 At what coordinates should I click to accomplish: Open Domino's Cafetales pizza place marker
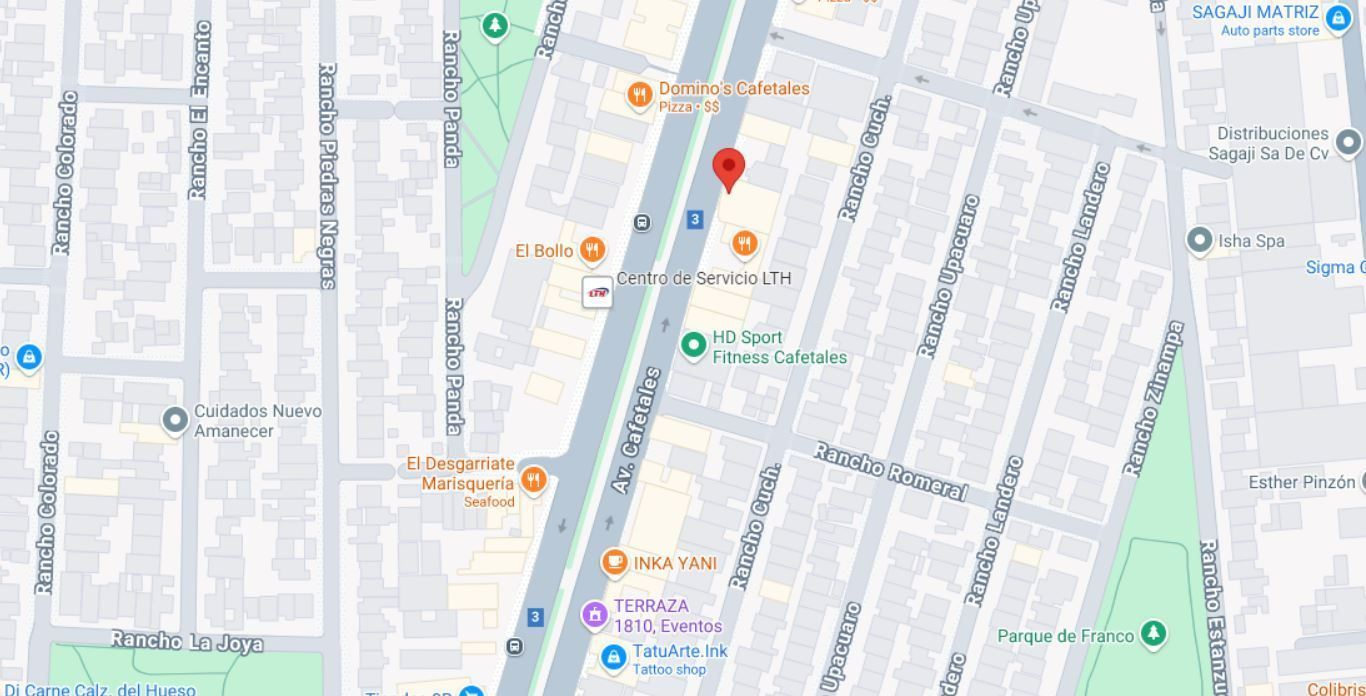click(x=640, y=95)
